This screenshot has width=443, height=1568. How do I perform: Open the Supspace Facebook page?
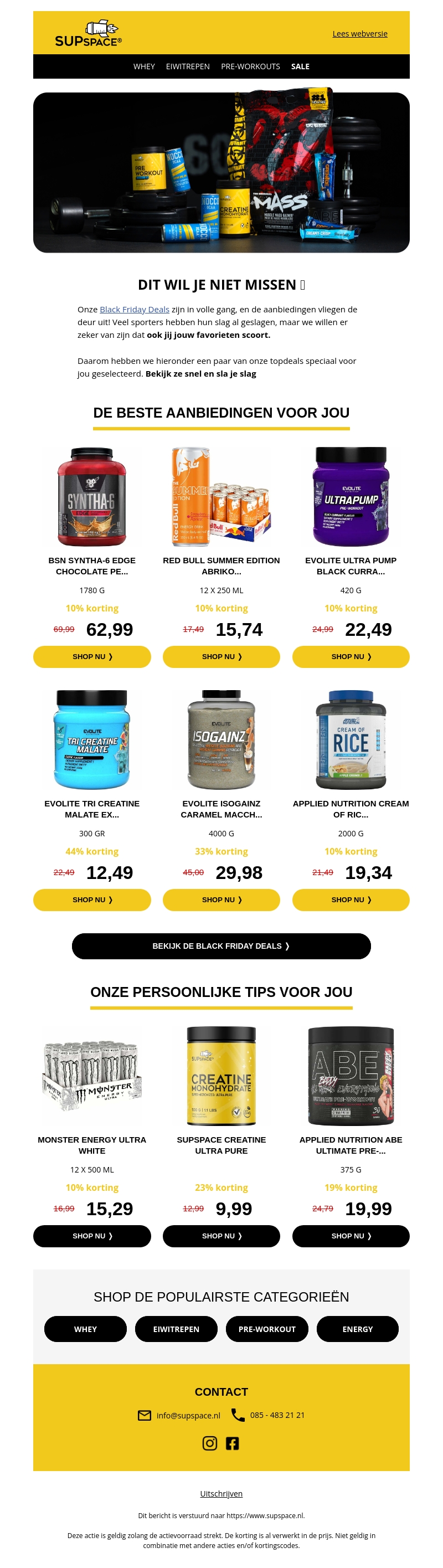coord(233,1443)
